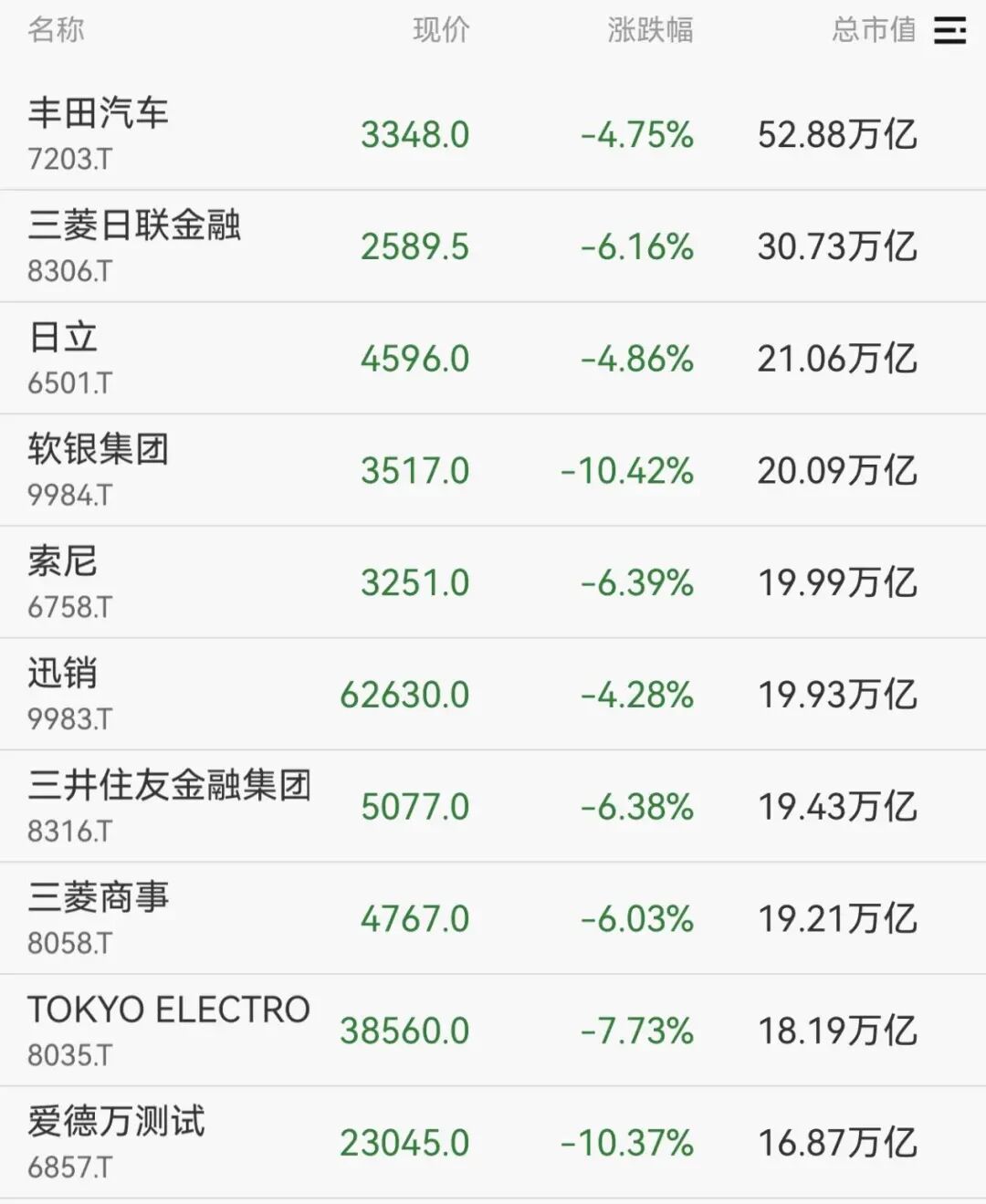Open the 丰田汽车 stock detail
The height and width of the screenshot is (1204, 986).
[98, 116]
